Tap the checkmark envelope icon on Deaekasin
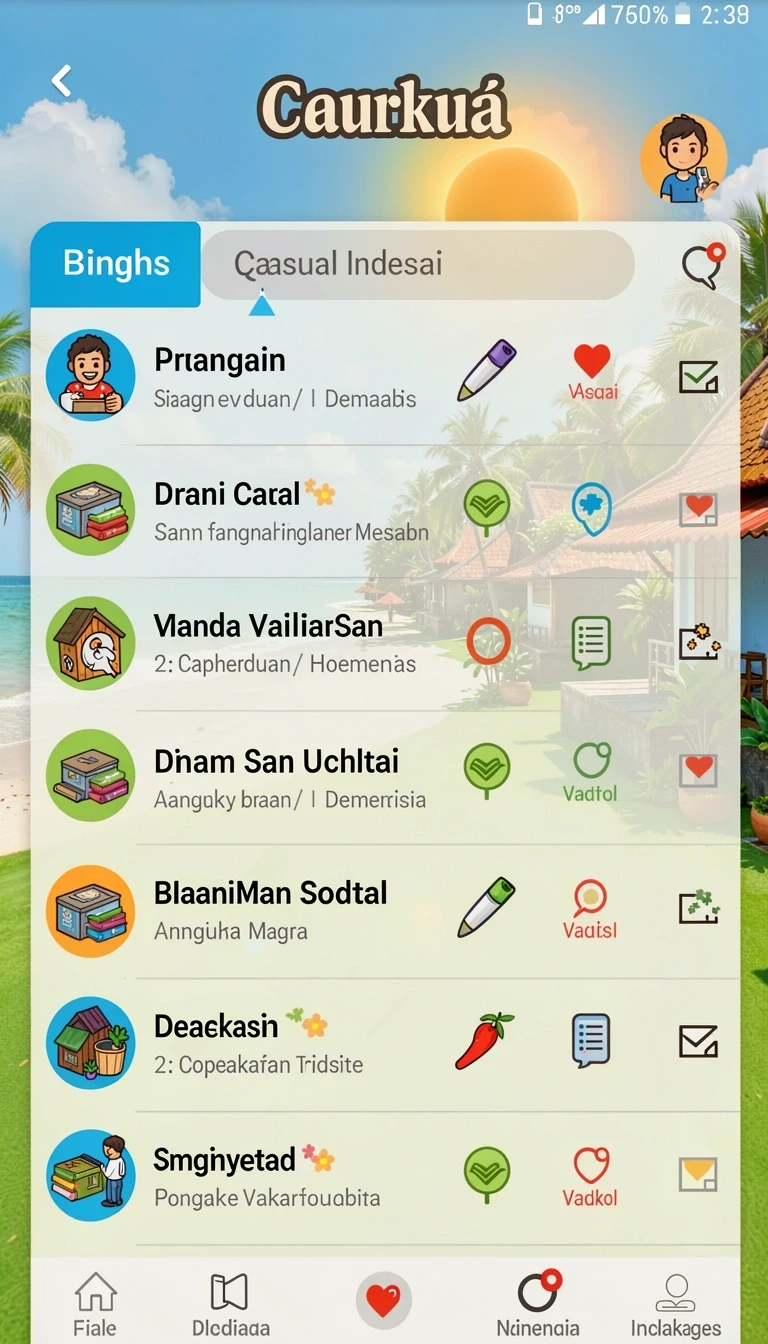Screen dimensions: 768x1344 point(698,1042)
